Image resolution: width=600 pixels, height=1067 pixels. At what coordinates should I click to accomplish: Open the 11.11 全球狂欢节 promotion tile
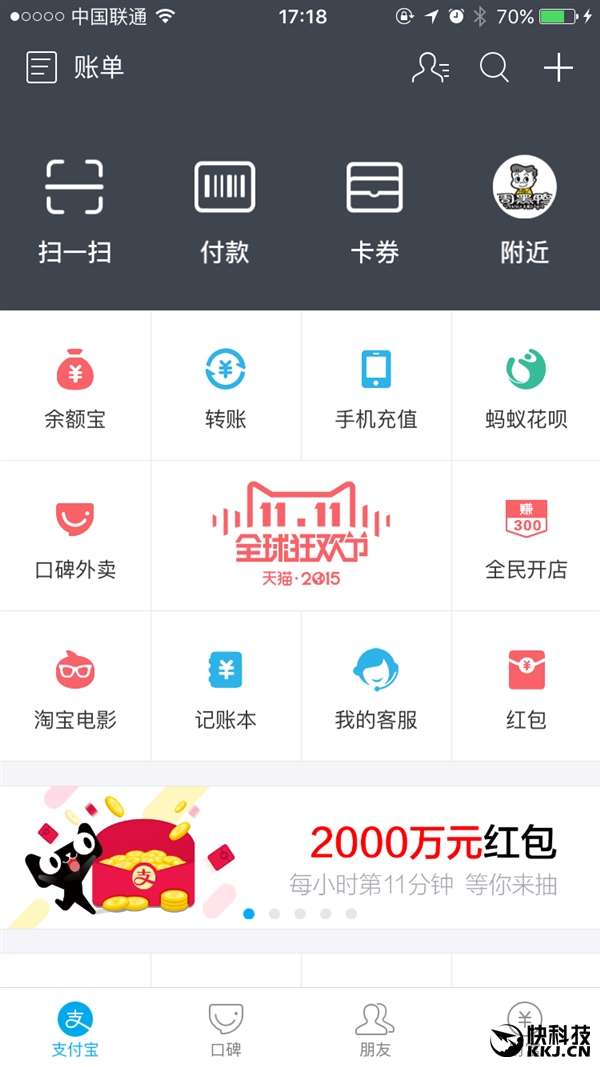pyautogui.click(x=301, y=536)
